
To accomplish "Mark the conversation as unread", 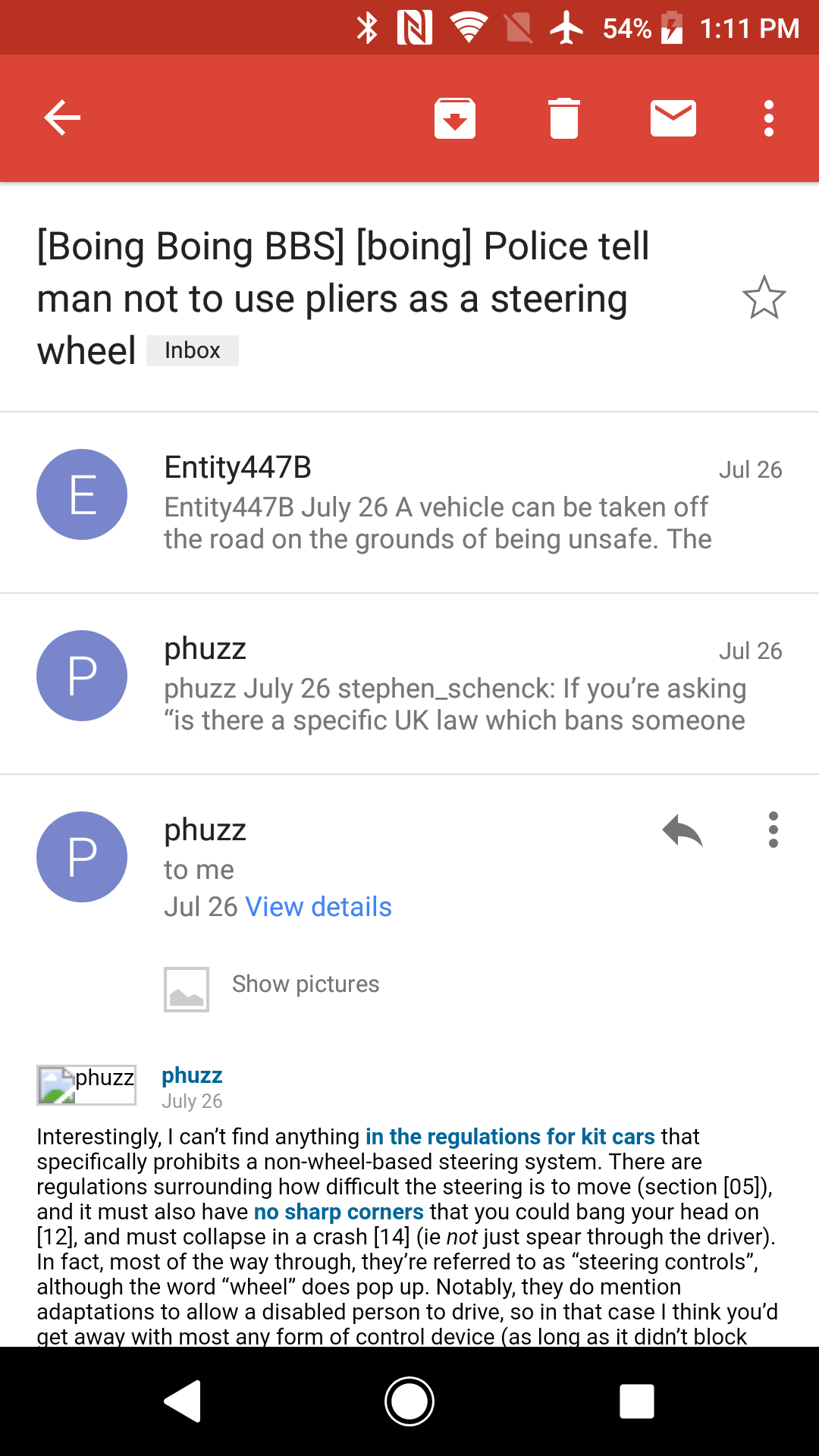I will (x=673, y=118).
